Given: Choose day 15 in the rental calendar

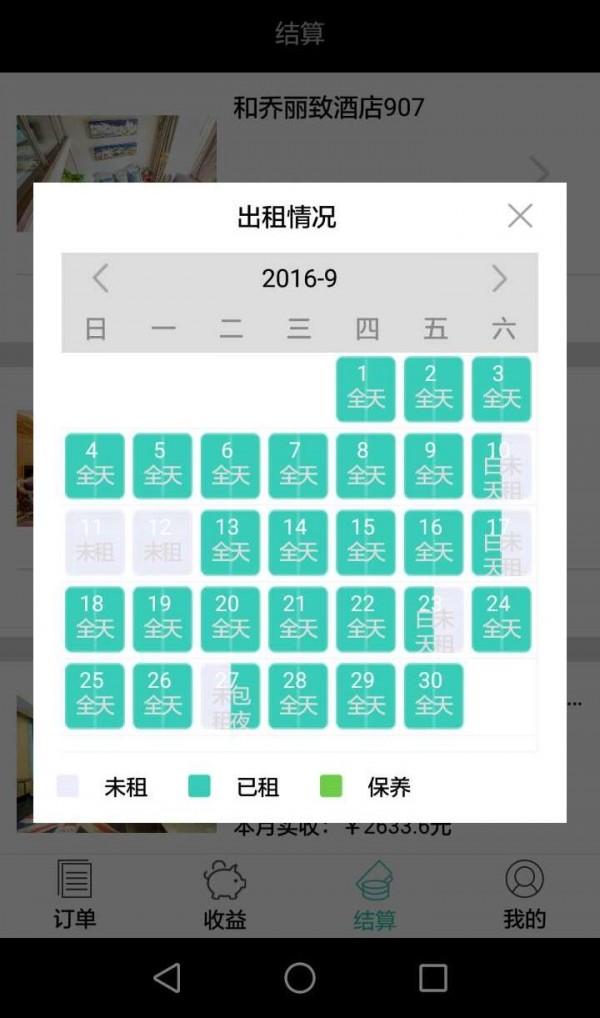Looking at the screenshot, I should [365, 542].
